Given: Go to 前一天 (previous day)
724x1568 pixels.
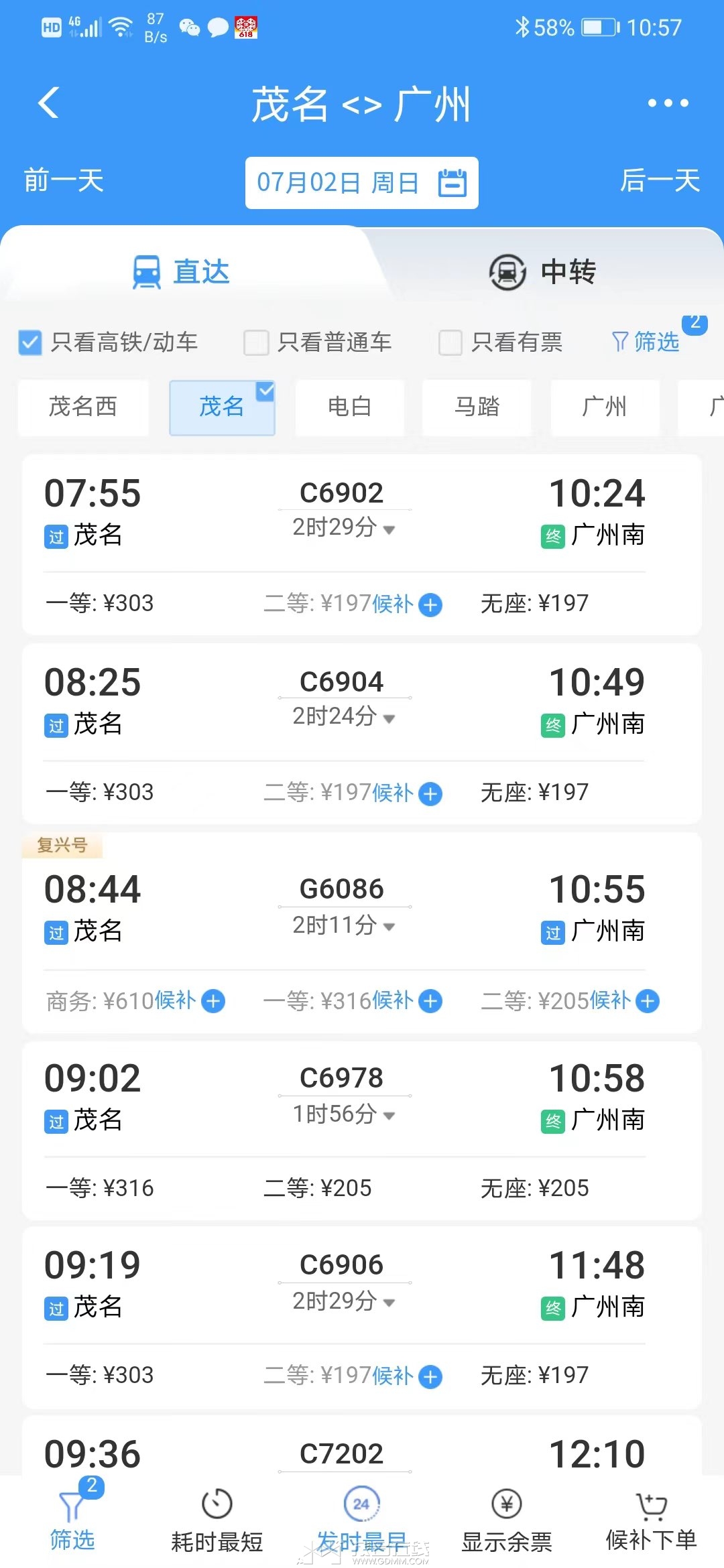Looking at the screenshot, I should click(x=64, y=181).
